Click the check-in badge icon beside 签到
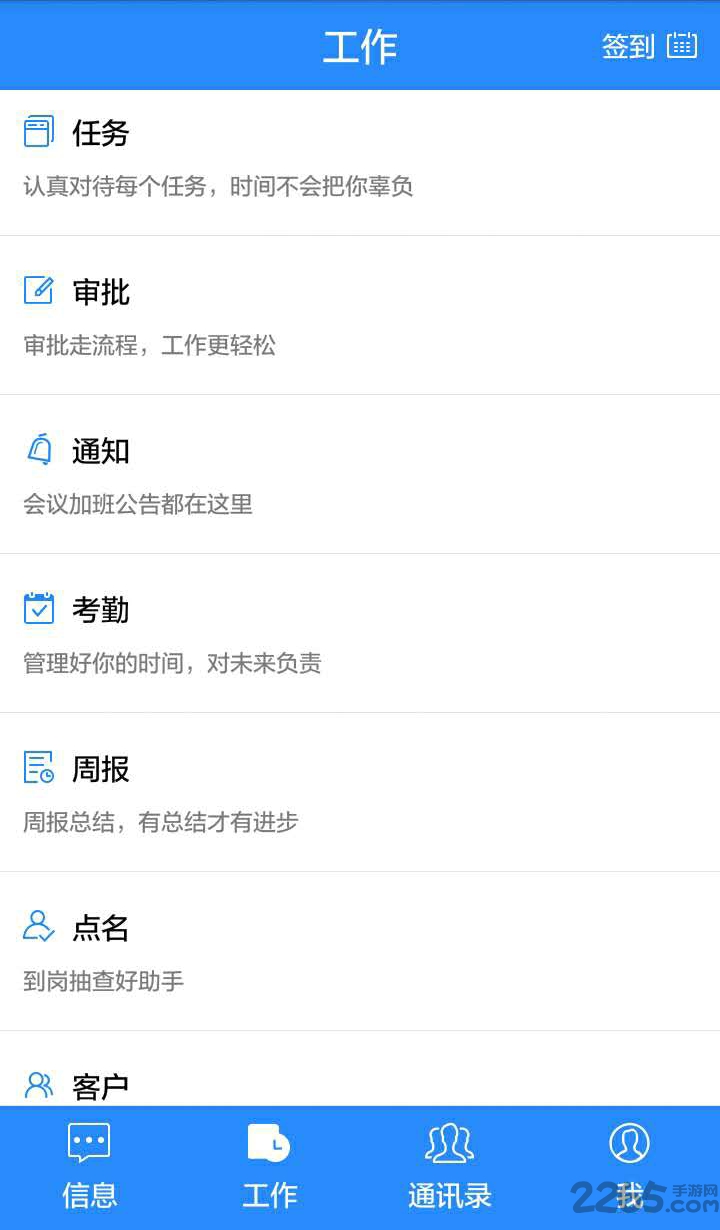This screenshot has height=1230, width=720. tap(683, 46)
